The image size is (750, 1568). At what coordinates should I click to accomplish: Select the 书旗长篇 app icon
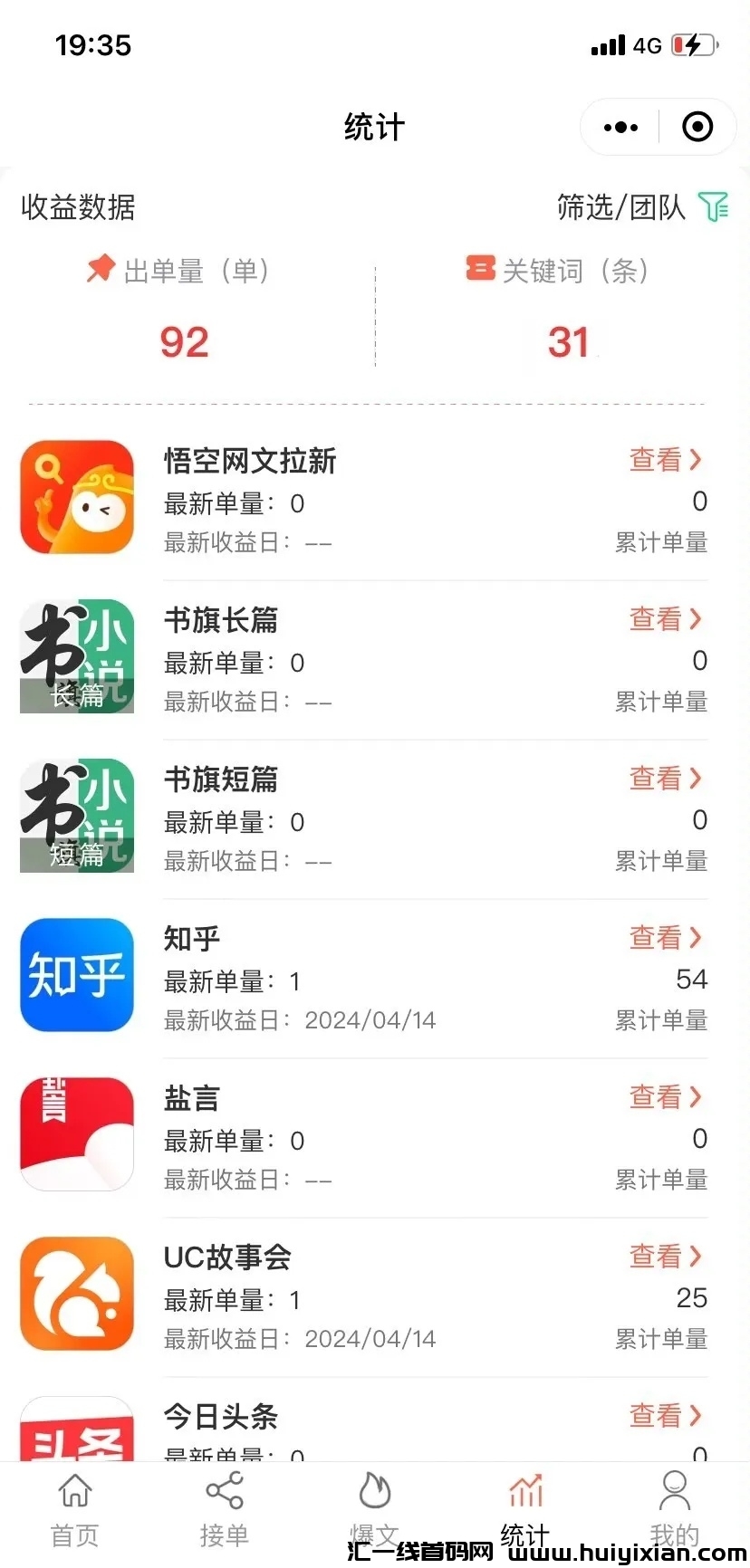(77, 655)
